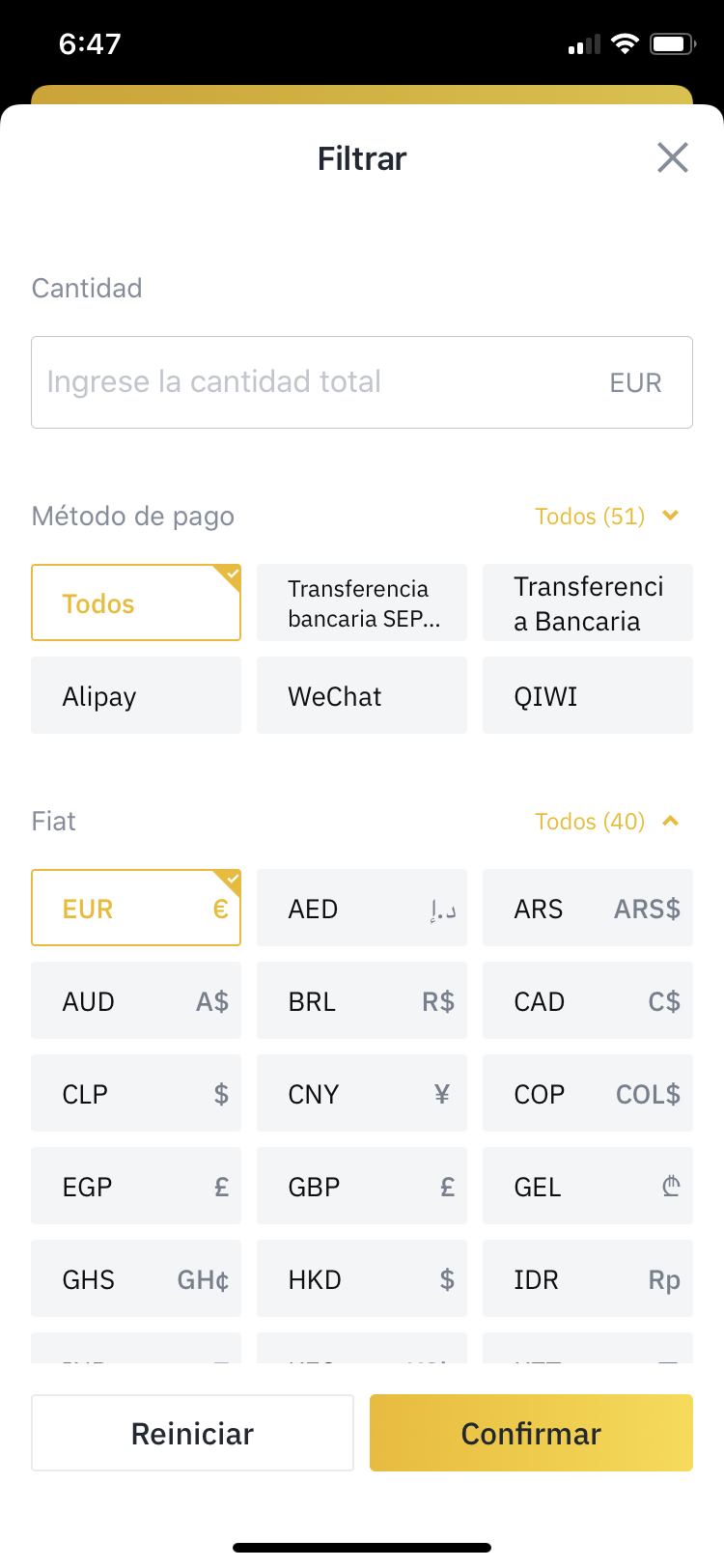Collapse the fiat list Todos (40)
Viewport: 724px width, 1568px height.
(x=607, y=822)
